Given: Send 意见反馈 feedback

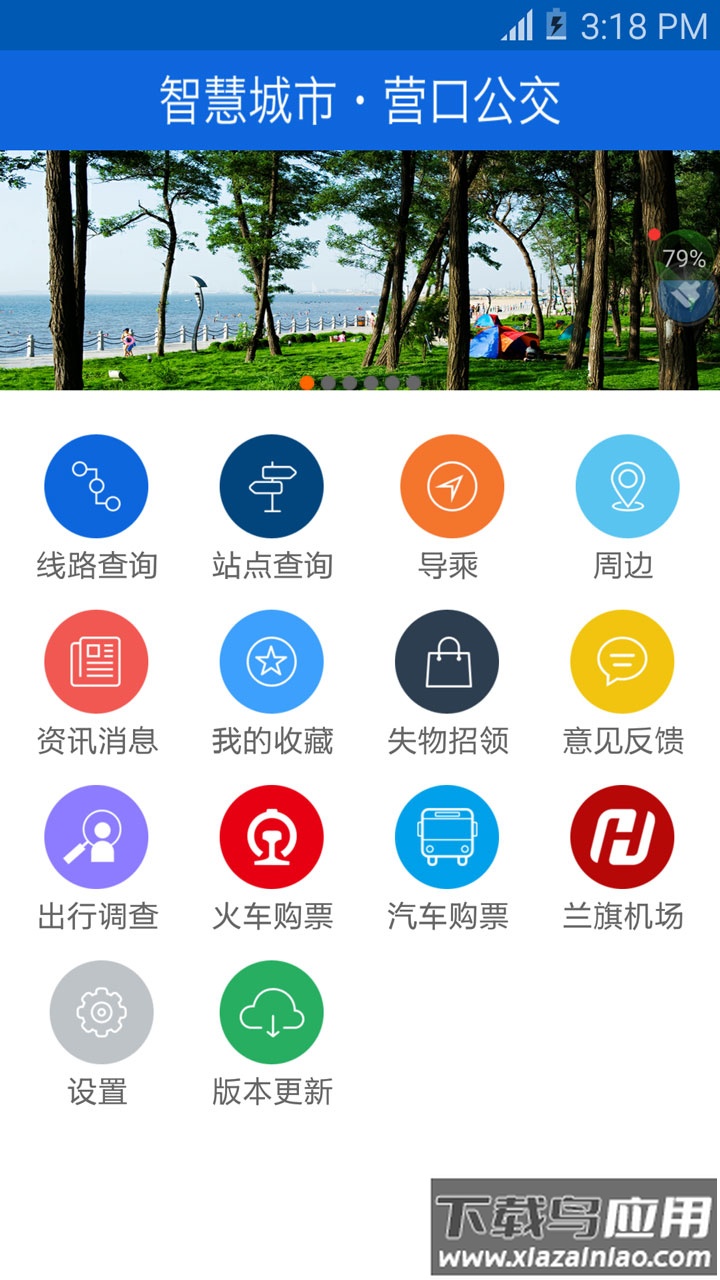Looking at the screenshot, I should tap(623, 660).
